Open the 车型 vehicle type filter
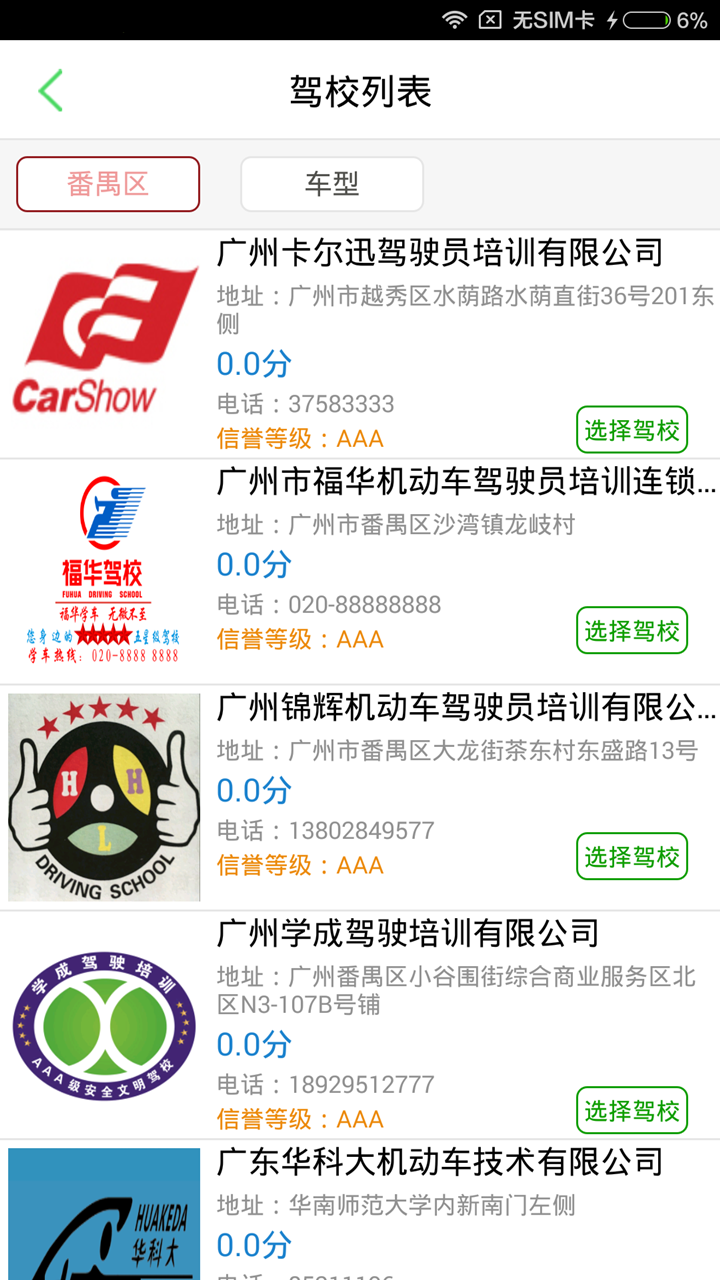This screenshot has width=720, height=1280. (x=332, y=184)
